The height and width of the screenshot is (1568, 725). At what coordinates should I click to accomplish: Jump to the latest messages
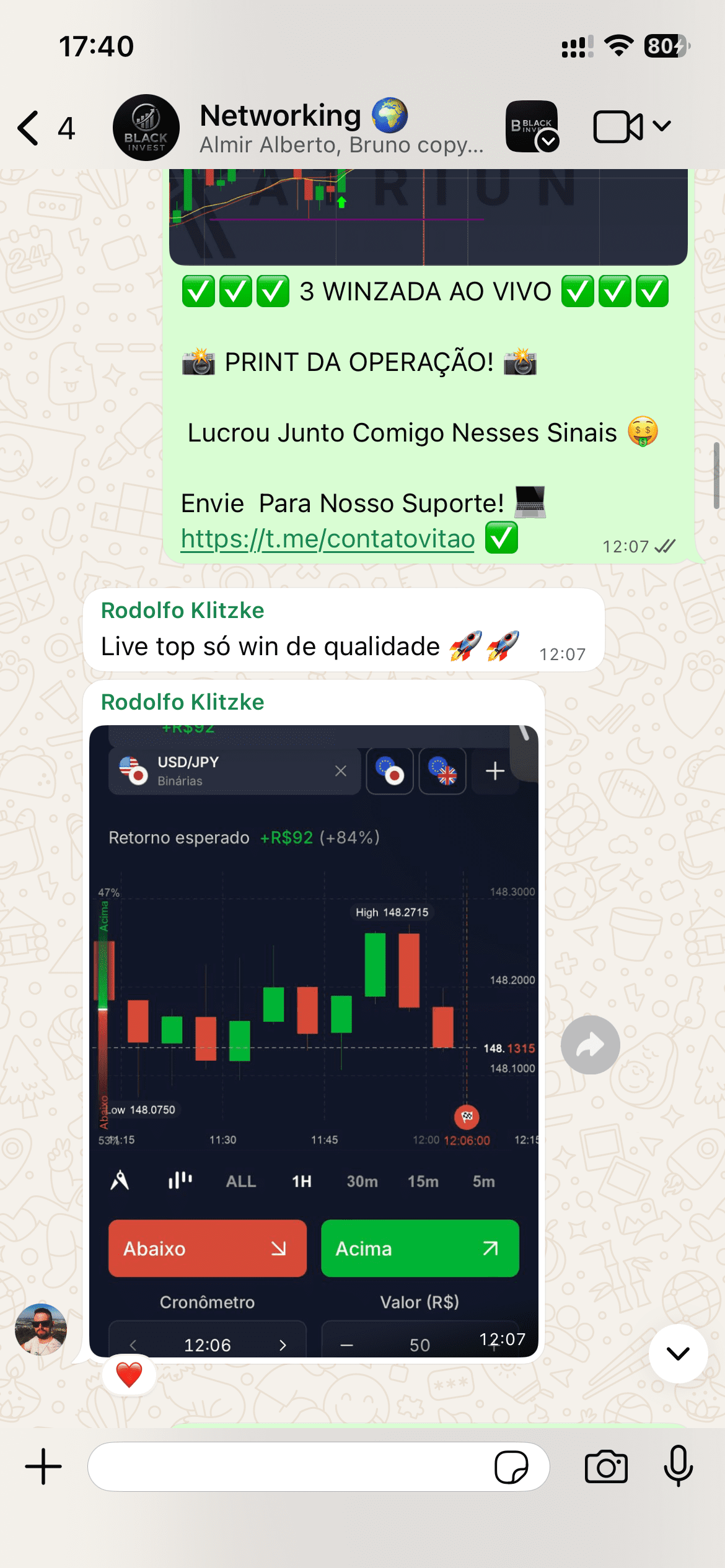[x=678, y=1354]
